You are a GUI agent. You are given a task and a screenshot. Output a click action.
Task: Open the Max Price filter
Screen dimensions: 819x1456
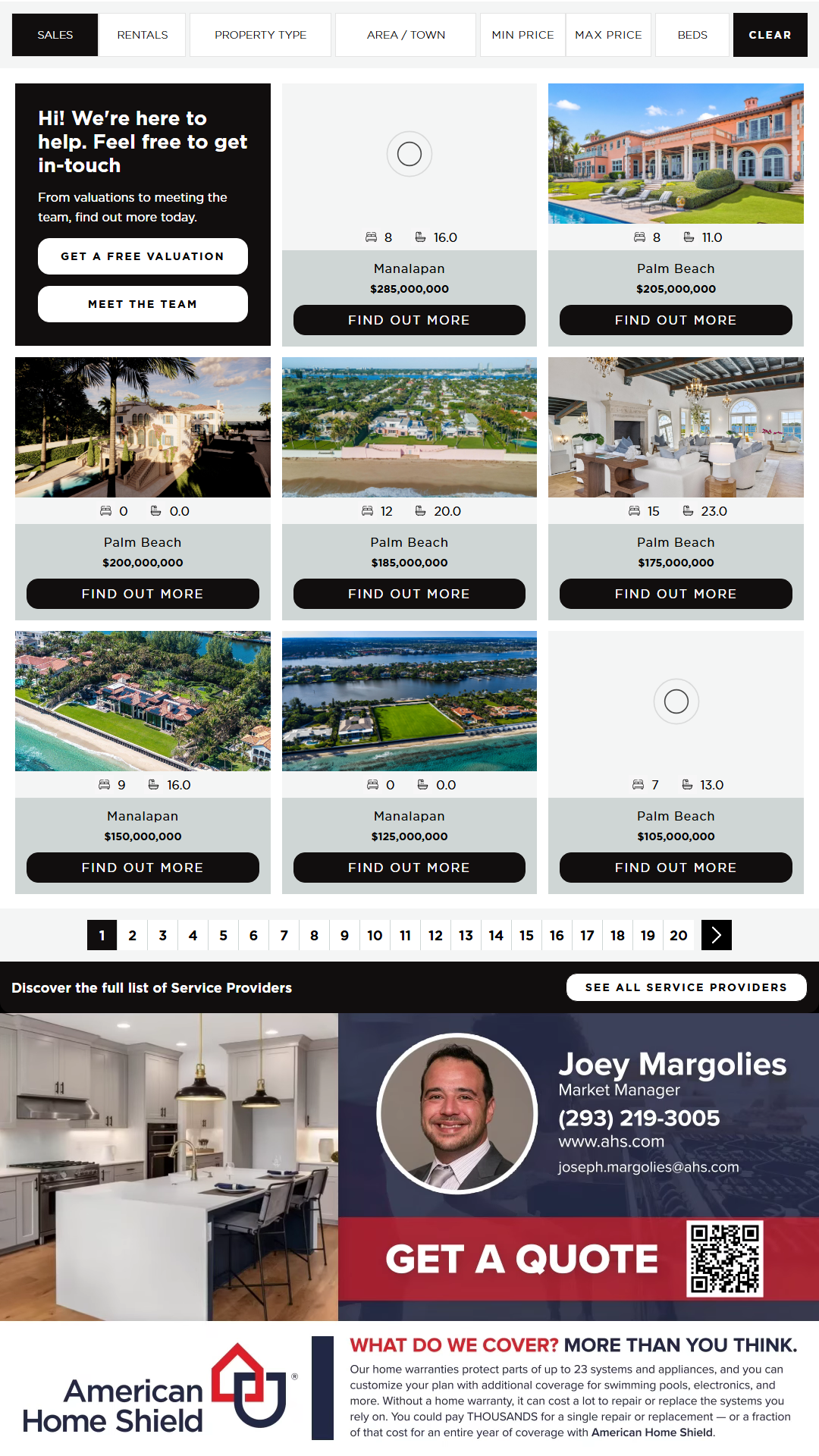tap(608, 35)
